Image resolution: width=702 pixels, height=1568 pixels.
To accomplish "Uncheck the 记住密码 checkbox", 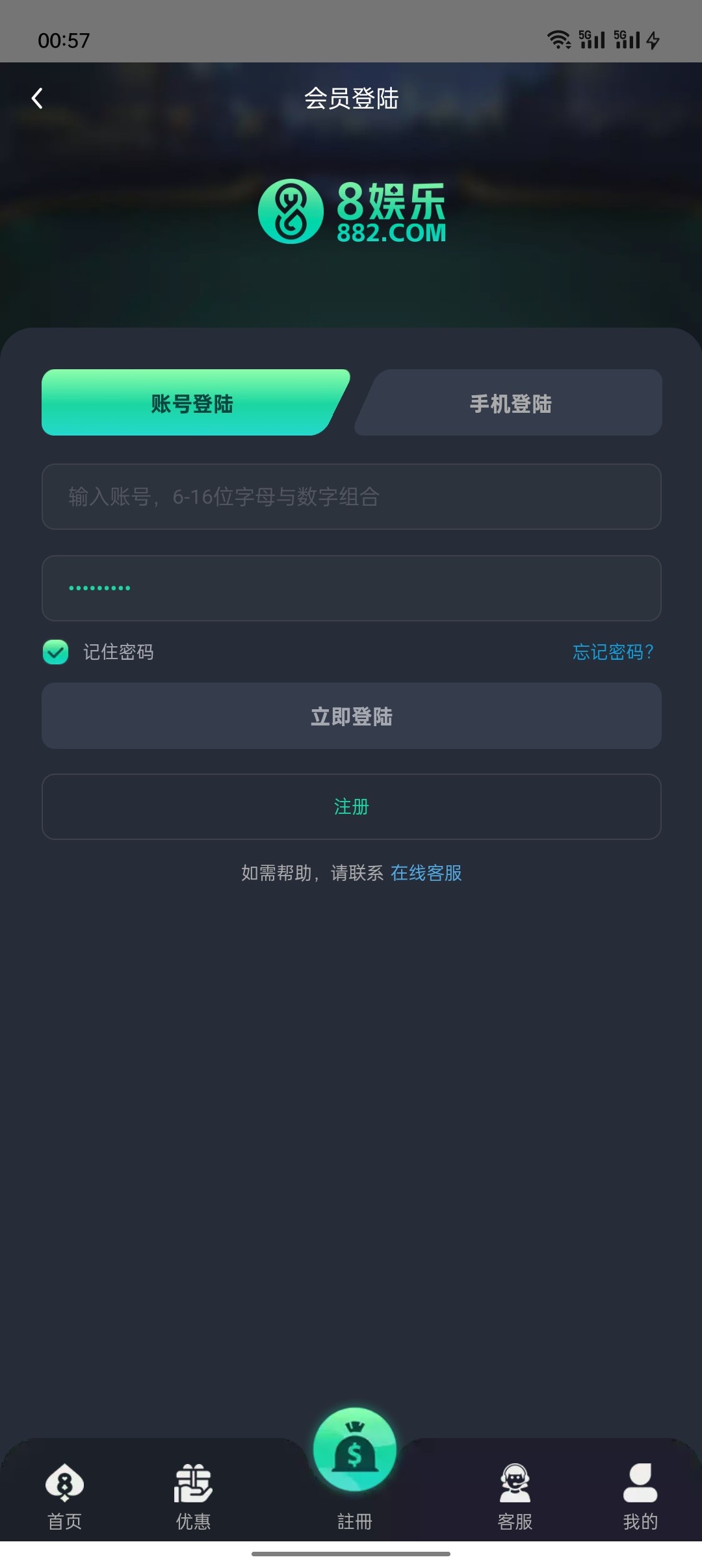I will click(56, 652).
